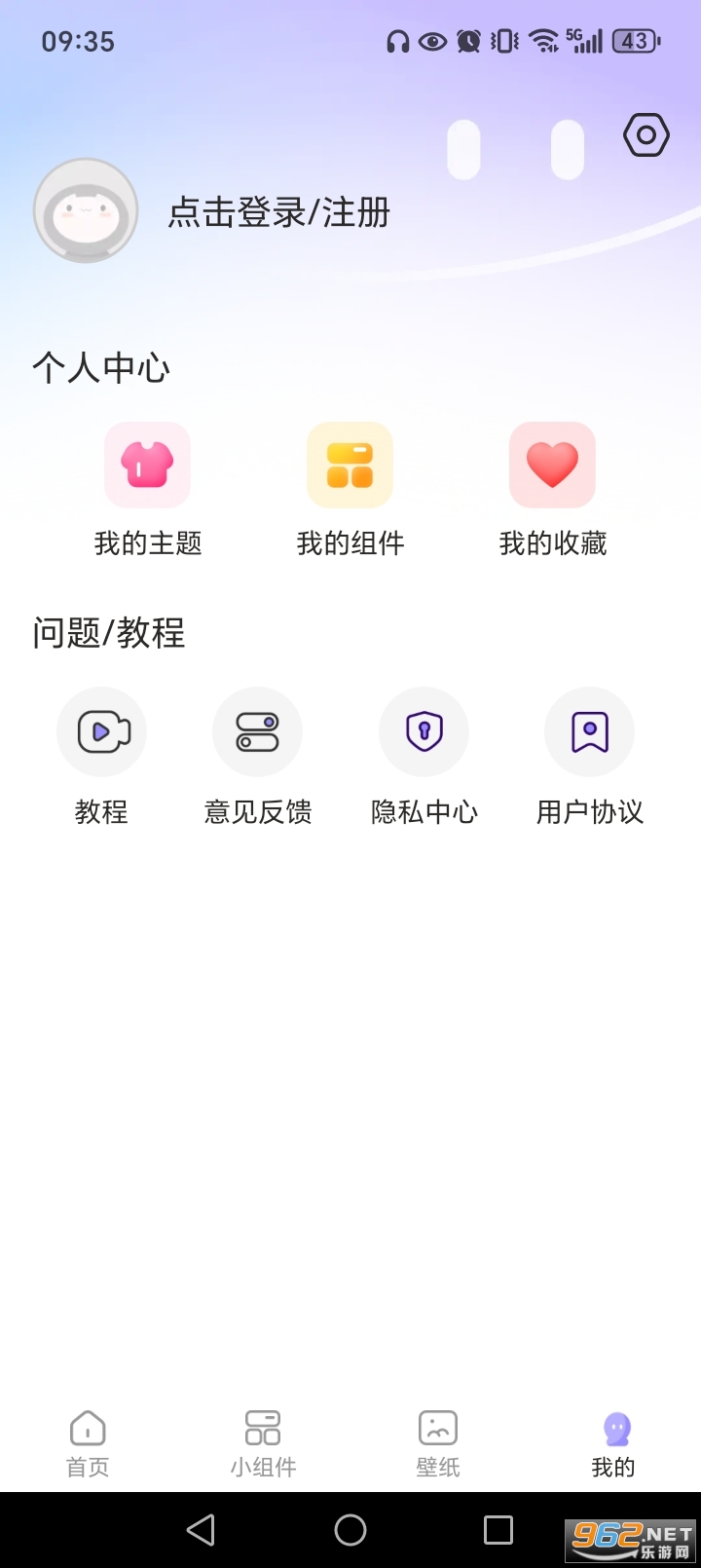This screenshot has width=701, height=1568.
Task: Open the 教程 tutorial video icon
Action: [x=101, y=731]
